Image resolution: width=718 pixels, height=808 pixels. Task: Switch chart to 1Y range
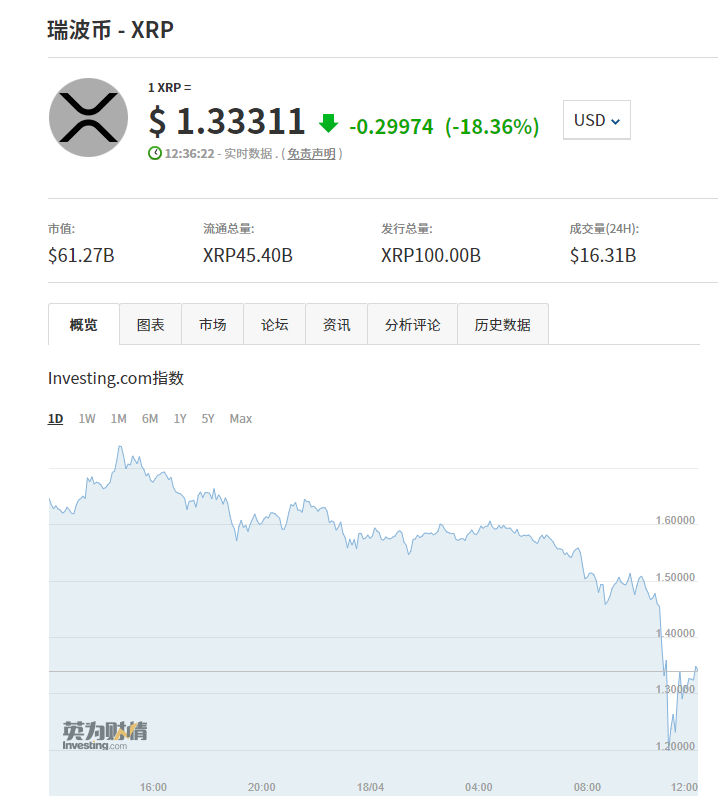pyautogui.click(x=180, y=419)
